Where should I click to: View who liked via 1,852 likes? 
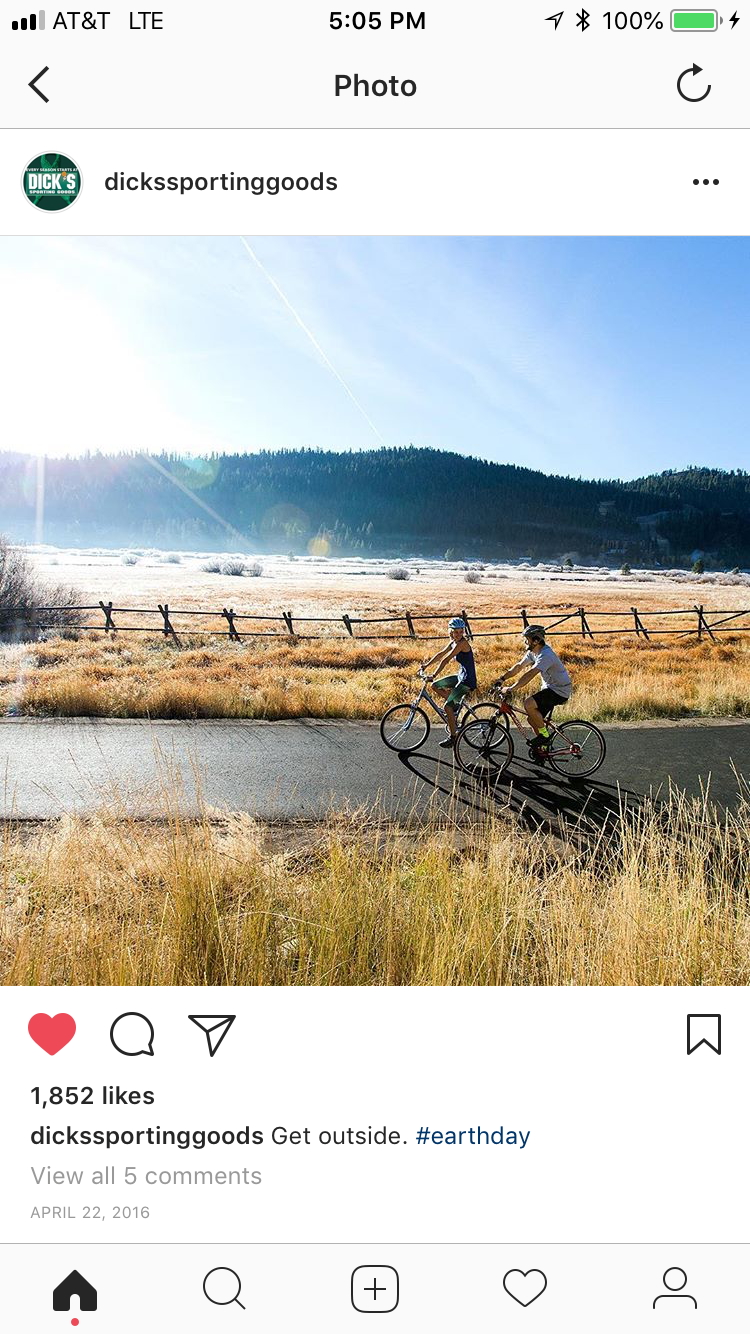pyautogui.click(x=93, y=1096)
